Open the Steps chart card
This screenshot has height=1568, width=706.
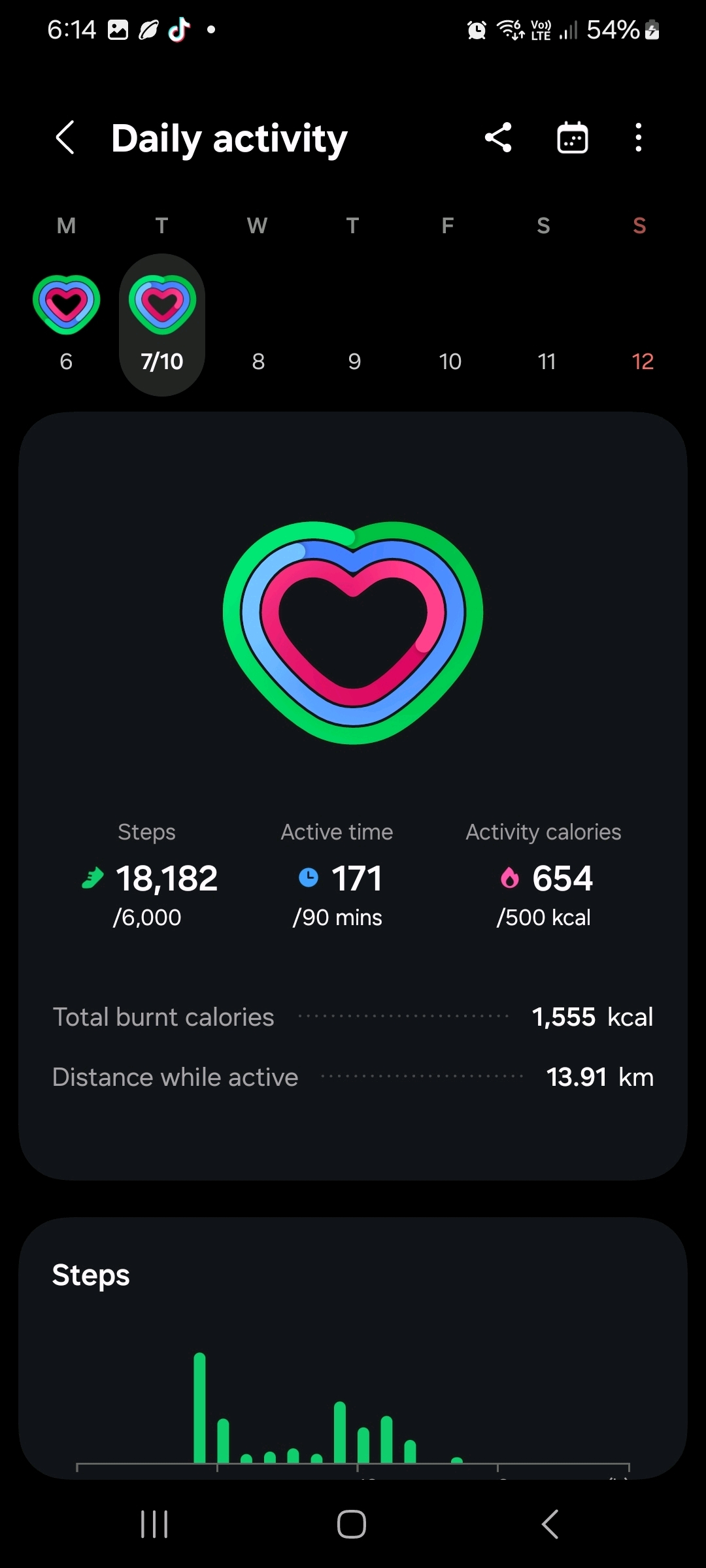[353, 1346]
